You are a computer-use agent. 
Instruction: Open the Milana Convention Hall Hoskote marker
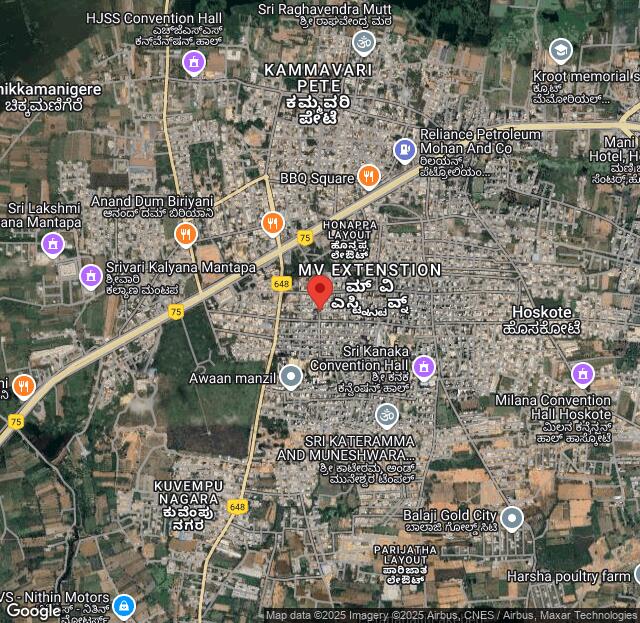pos(583,375)
